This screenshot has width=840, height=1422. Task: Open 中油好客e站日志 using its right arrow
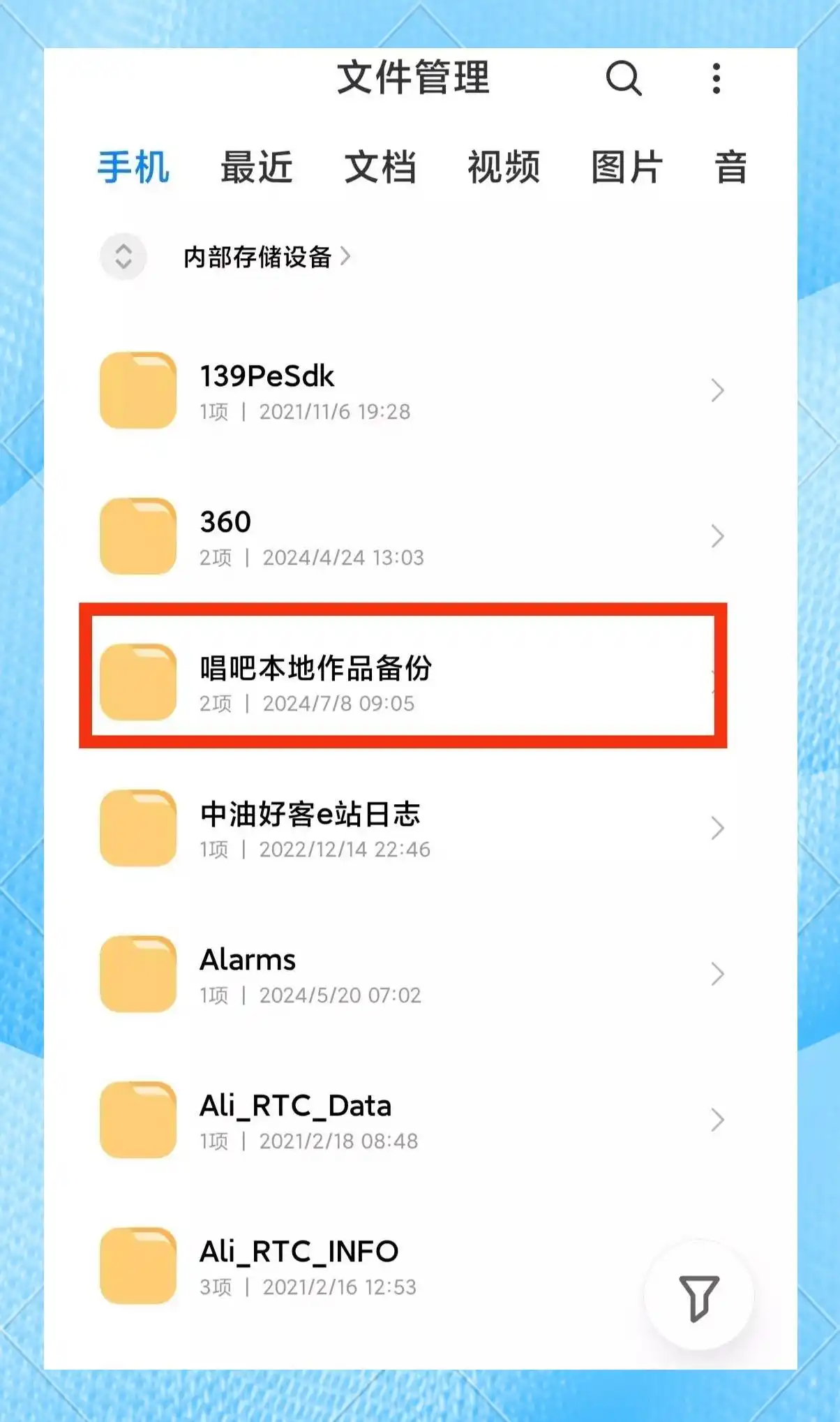[x=718, y=829]
